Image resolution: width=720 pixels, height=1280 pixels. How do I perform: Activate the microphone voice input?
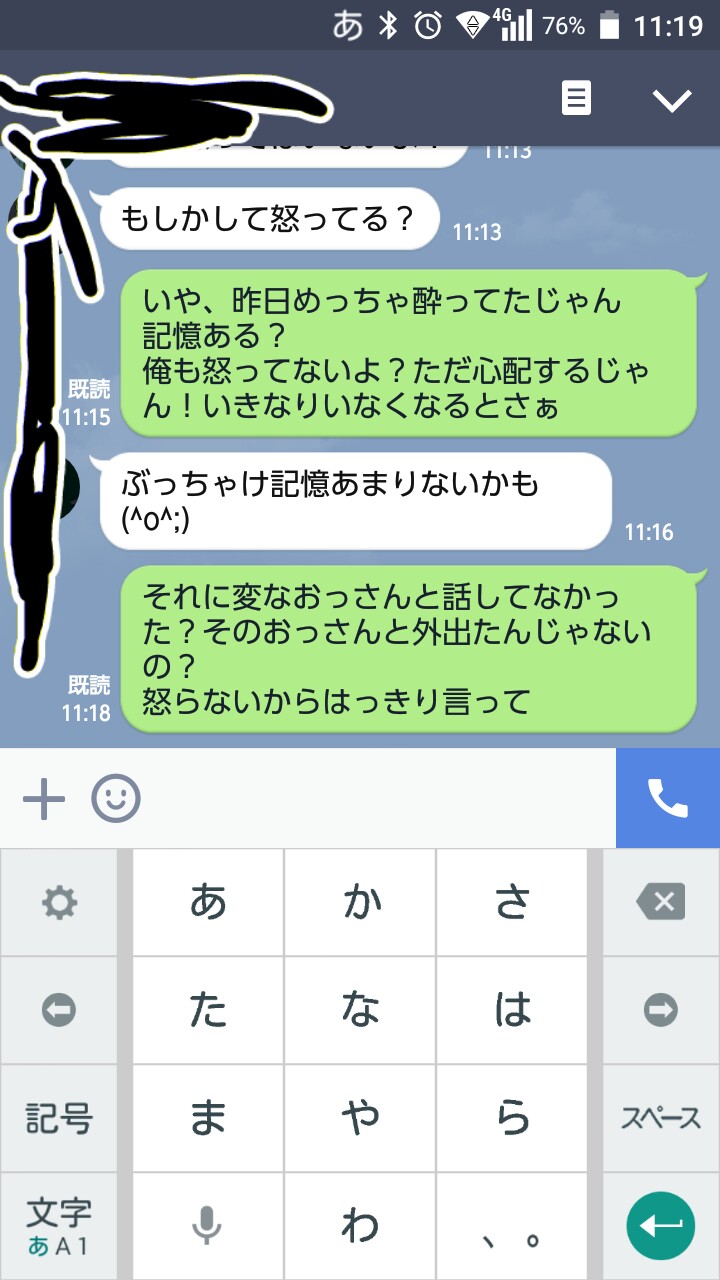pyautogui.click(x=208, y=1226)
